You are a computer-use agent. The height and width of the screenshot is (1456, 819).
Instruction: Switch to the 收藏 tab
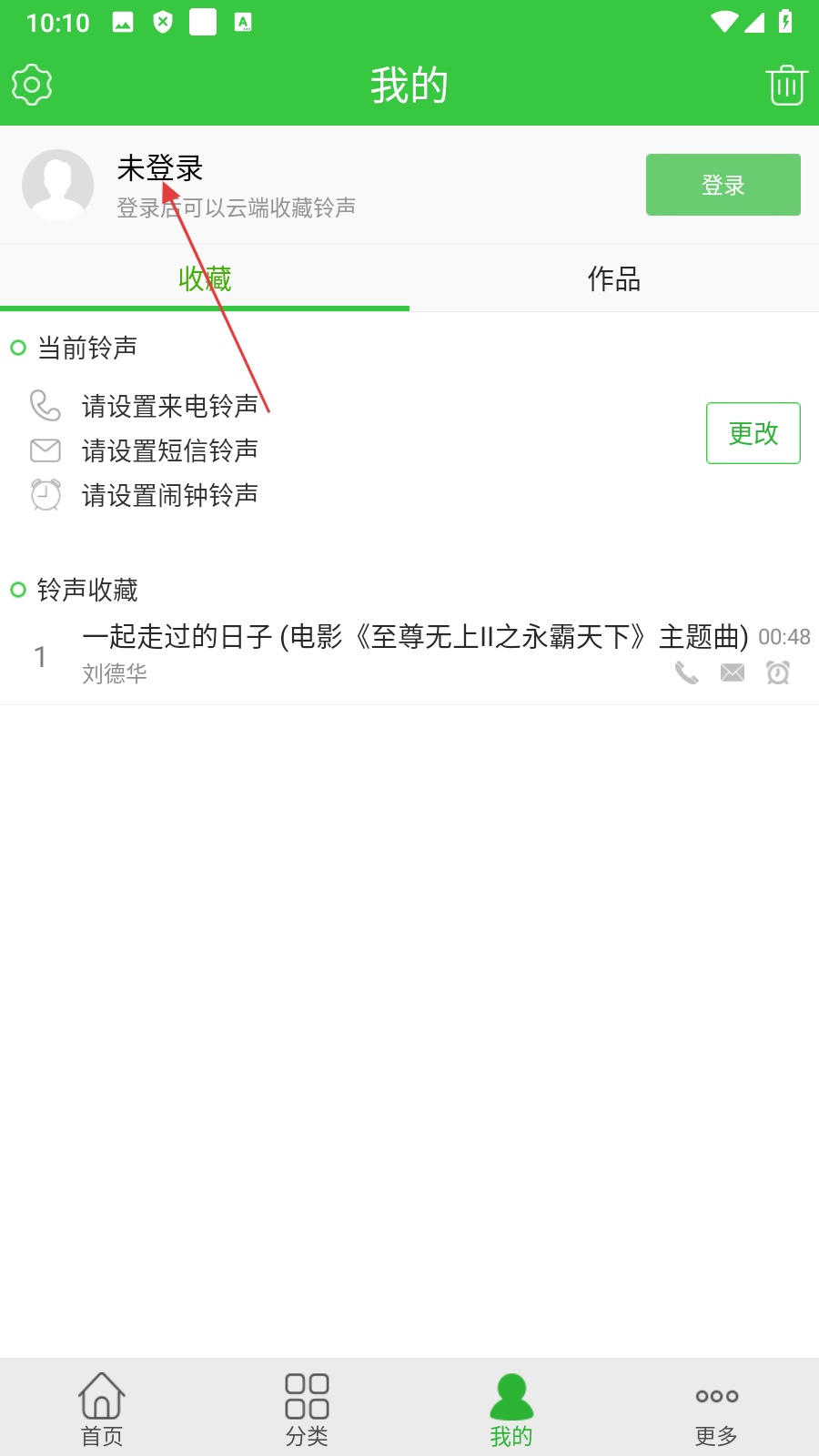[205, 278]
